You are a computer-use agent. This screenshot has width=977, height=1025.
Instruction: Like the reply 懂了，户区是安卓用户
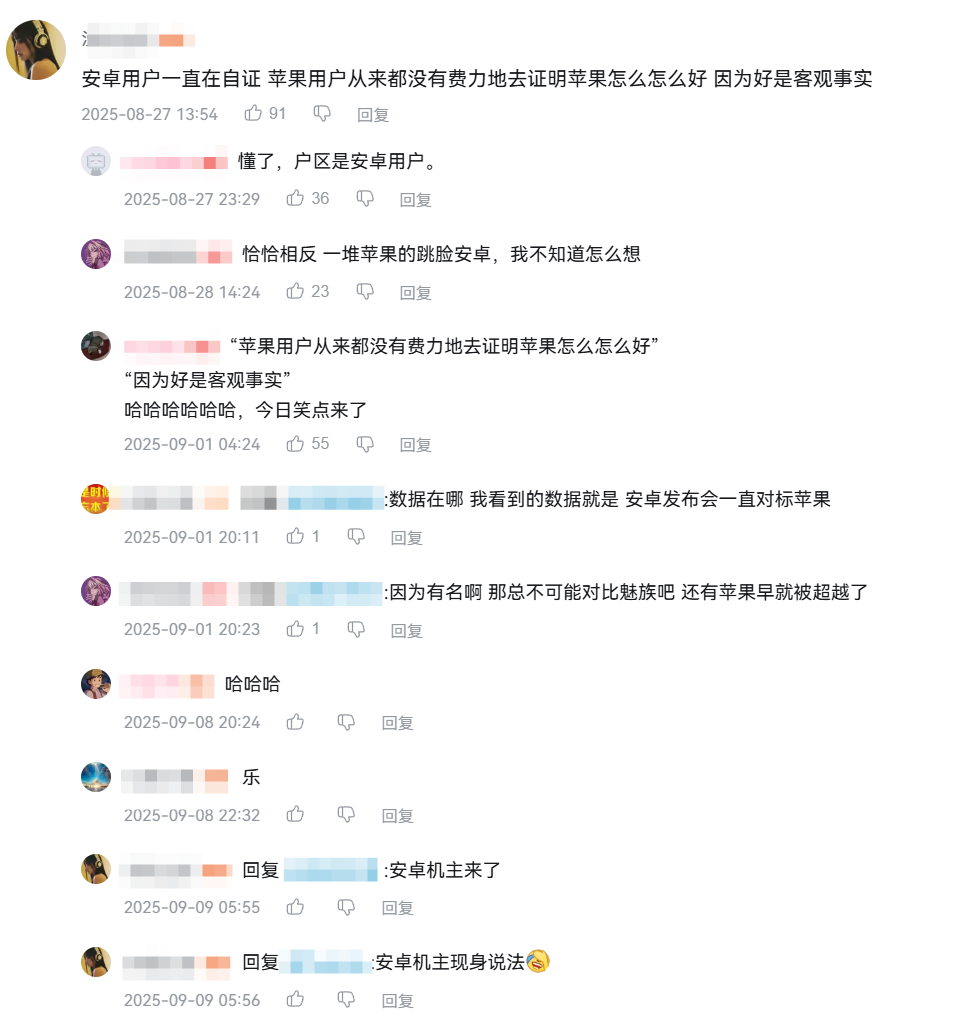click(295, 199)
